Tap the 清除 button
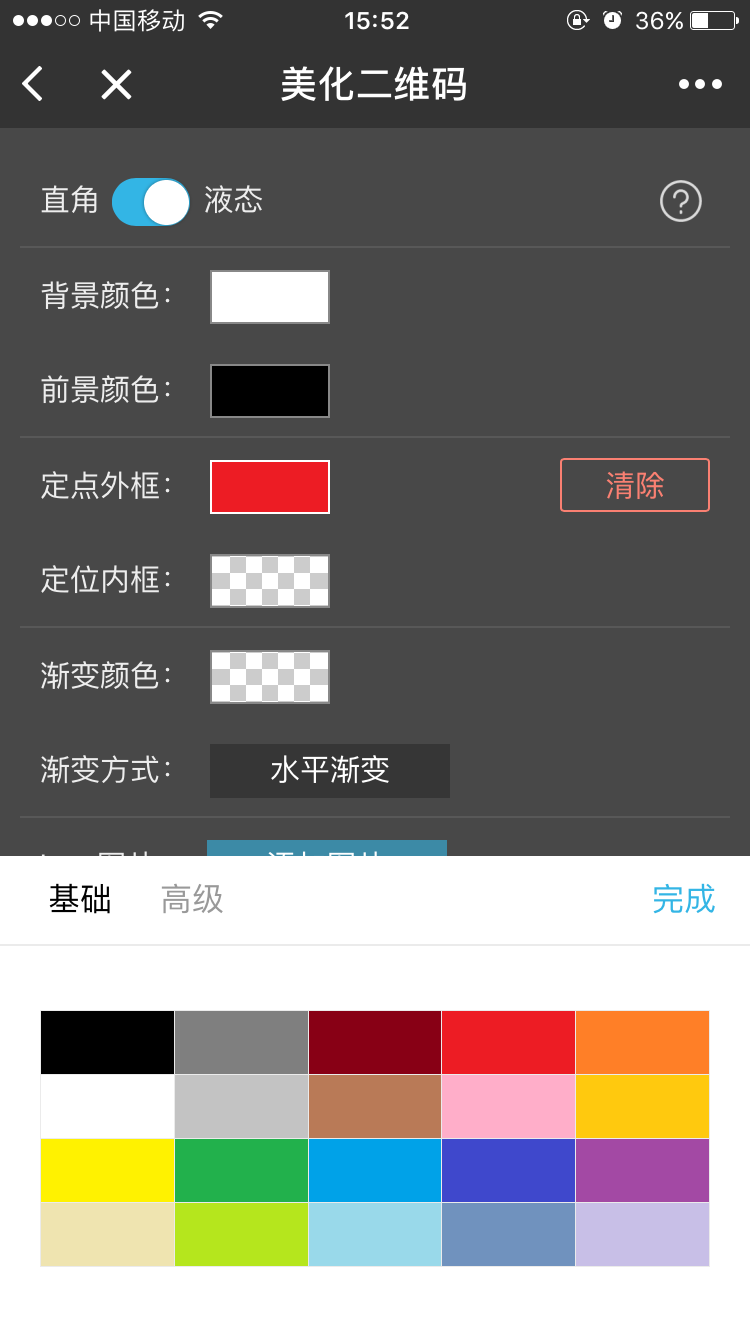750x1334 pixels. 635,485
